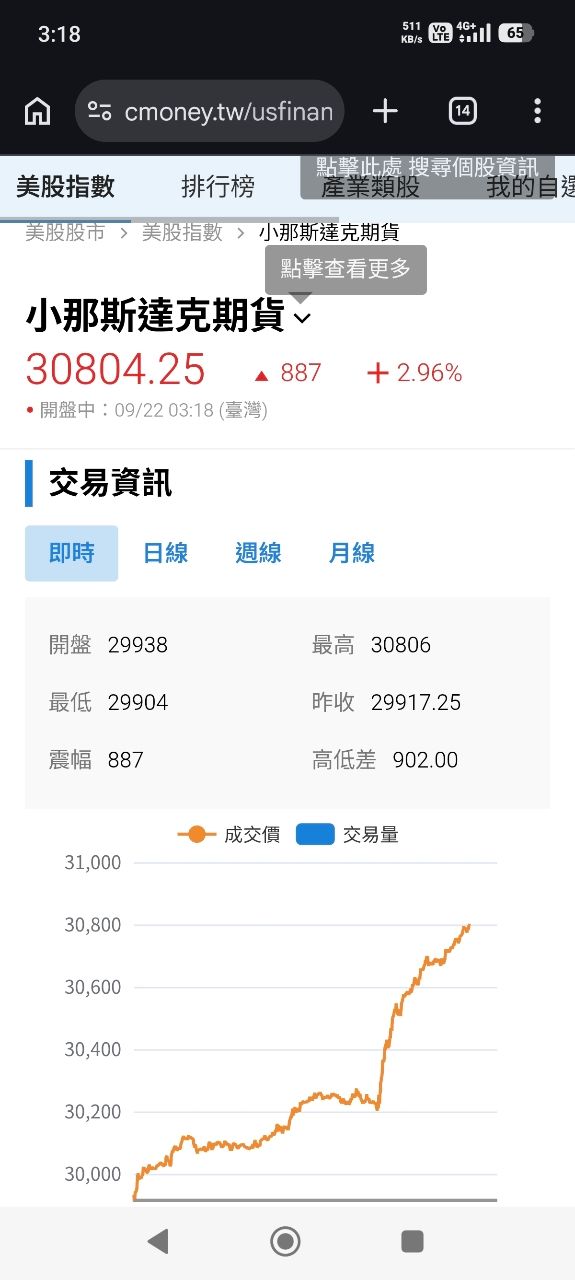
Task: Switch to the 美股指數 tab
Action: (66, 186)
